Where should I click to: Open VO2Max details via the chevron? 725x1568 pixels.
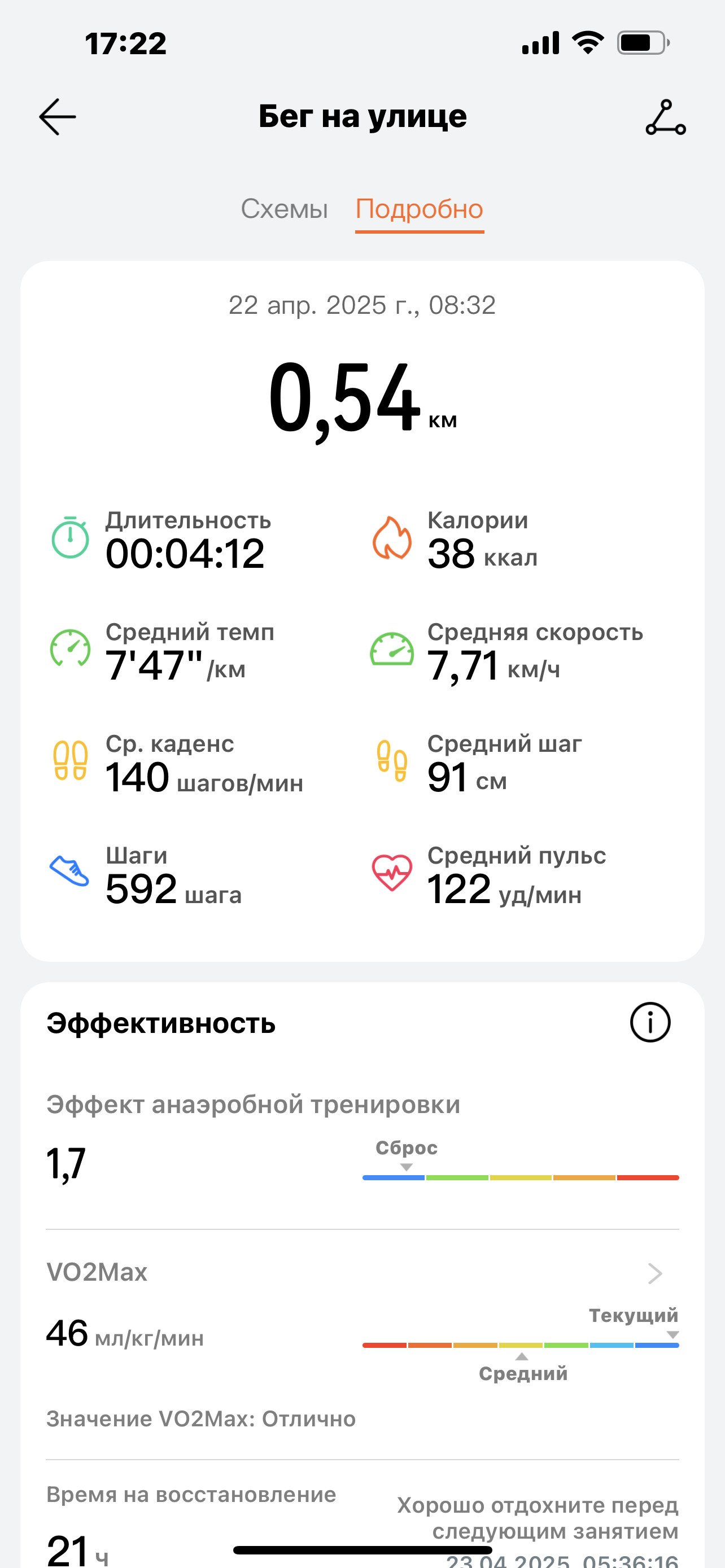point(655,1273)
